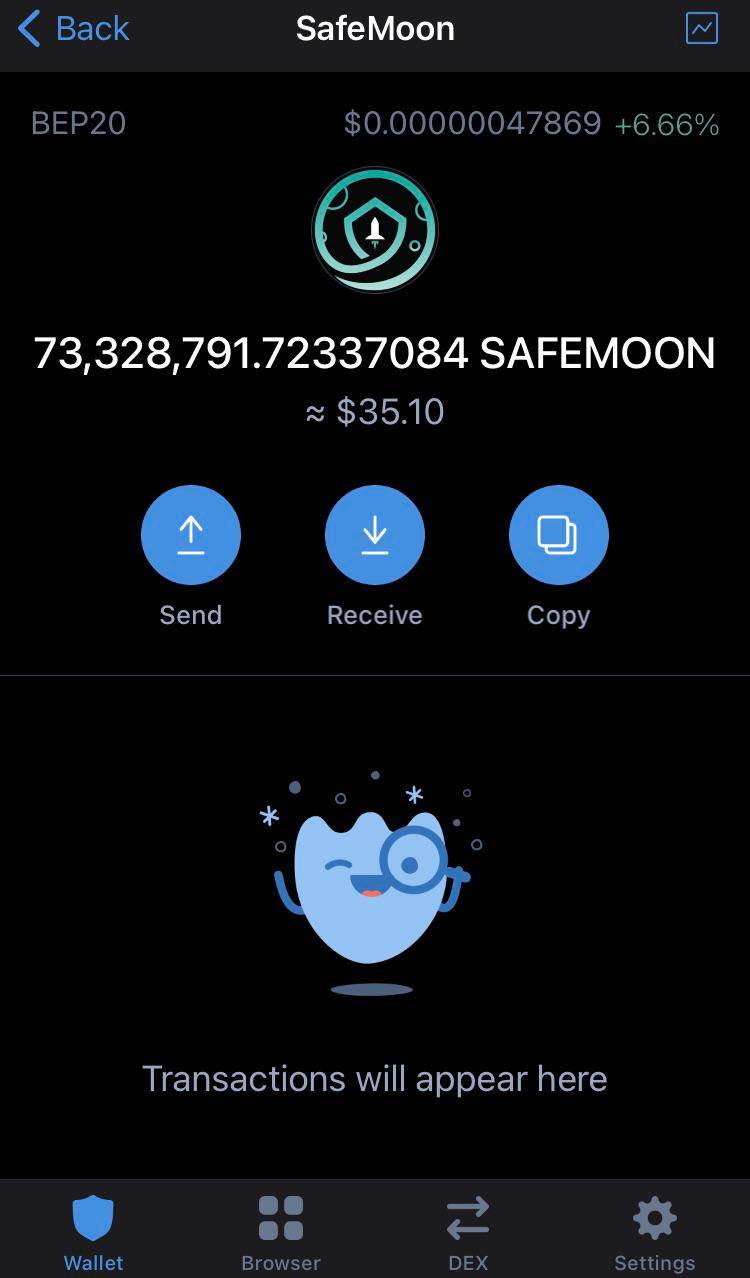Collapse back using the left chevron
The image size is (750, 1278).
point(27,28)
